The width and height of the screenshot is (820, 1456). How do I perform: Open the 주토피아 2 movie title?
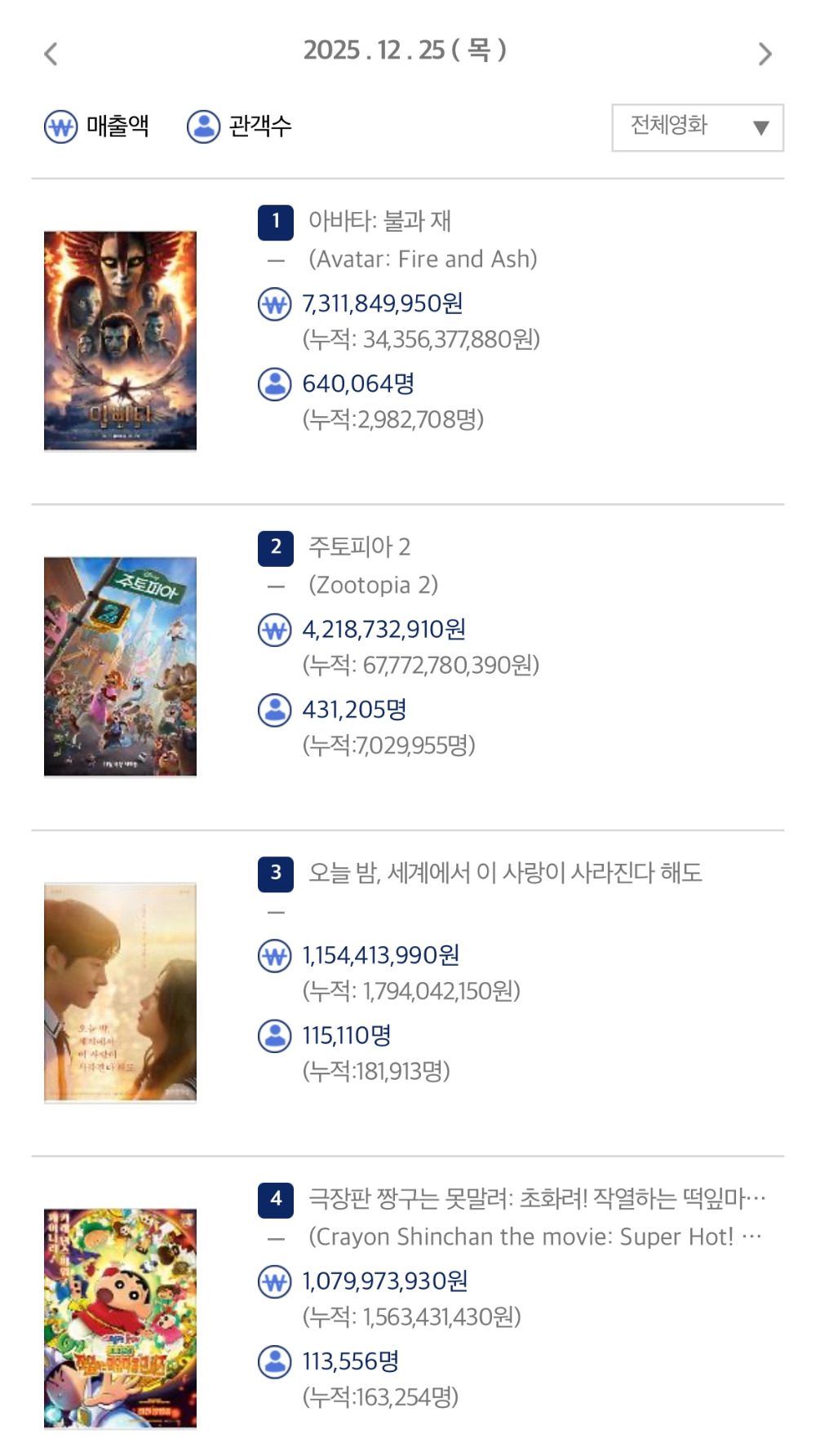click(x=359, y=547)
